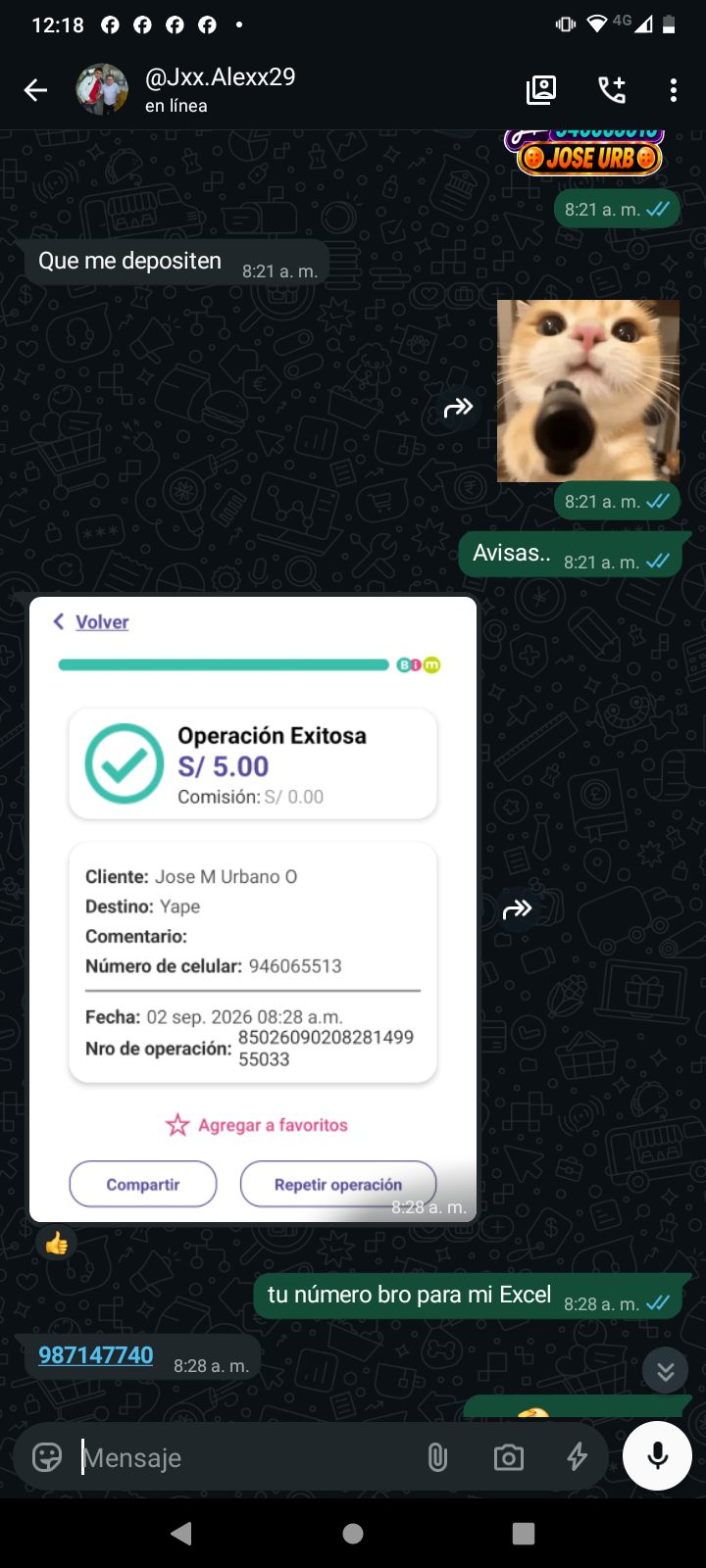The image size is (706, 1568).
Task: Open the emoji and sticker picker
Action: [x=47, y=1457]
